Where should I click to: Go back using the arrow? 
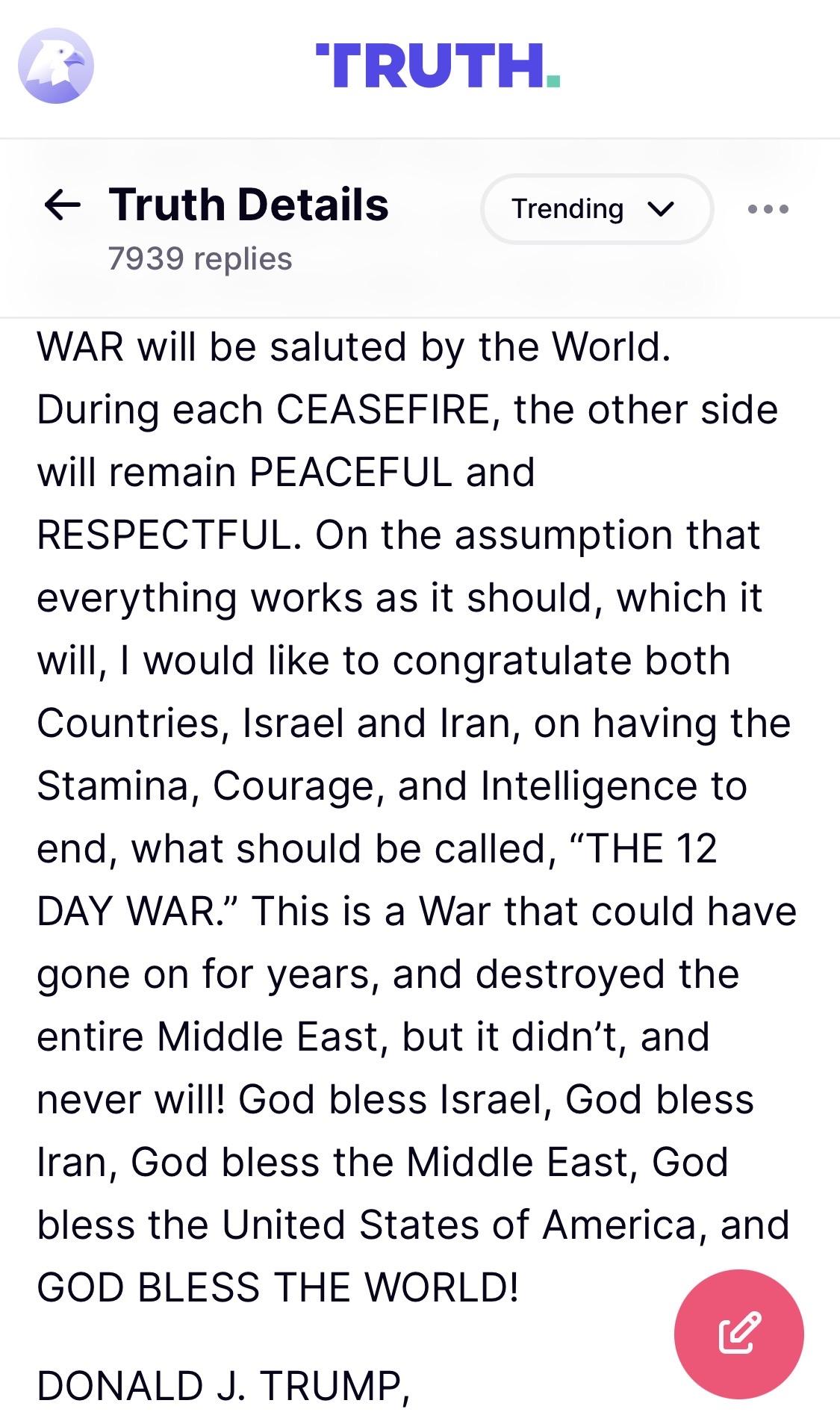point(63,205)
